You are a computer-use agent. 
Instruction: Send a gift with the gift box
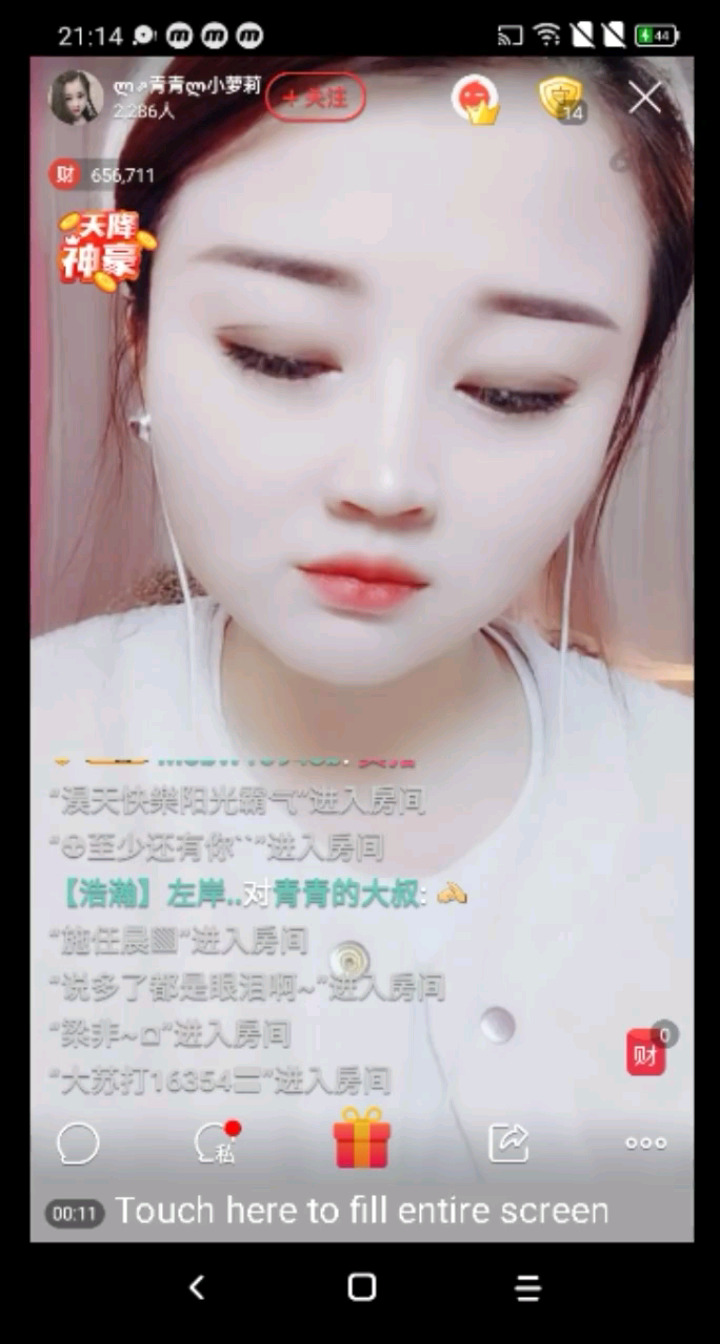coord(361,1138)
